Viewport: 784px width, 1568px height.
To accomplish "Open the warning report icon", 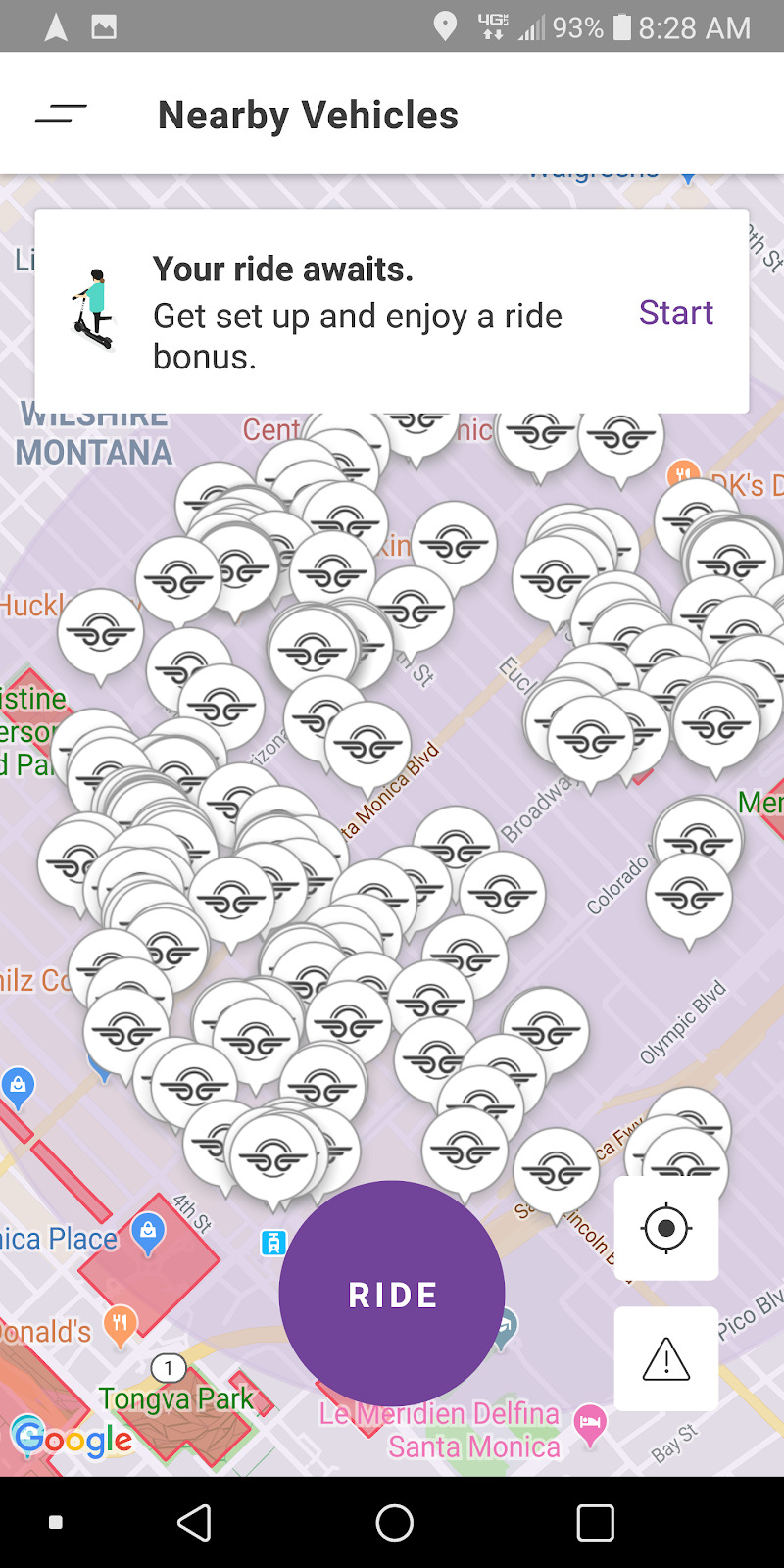I will pos(666,1359).
